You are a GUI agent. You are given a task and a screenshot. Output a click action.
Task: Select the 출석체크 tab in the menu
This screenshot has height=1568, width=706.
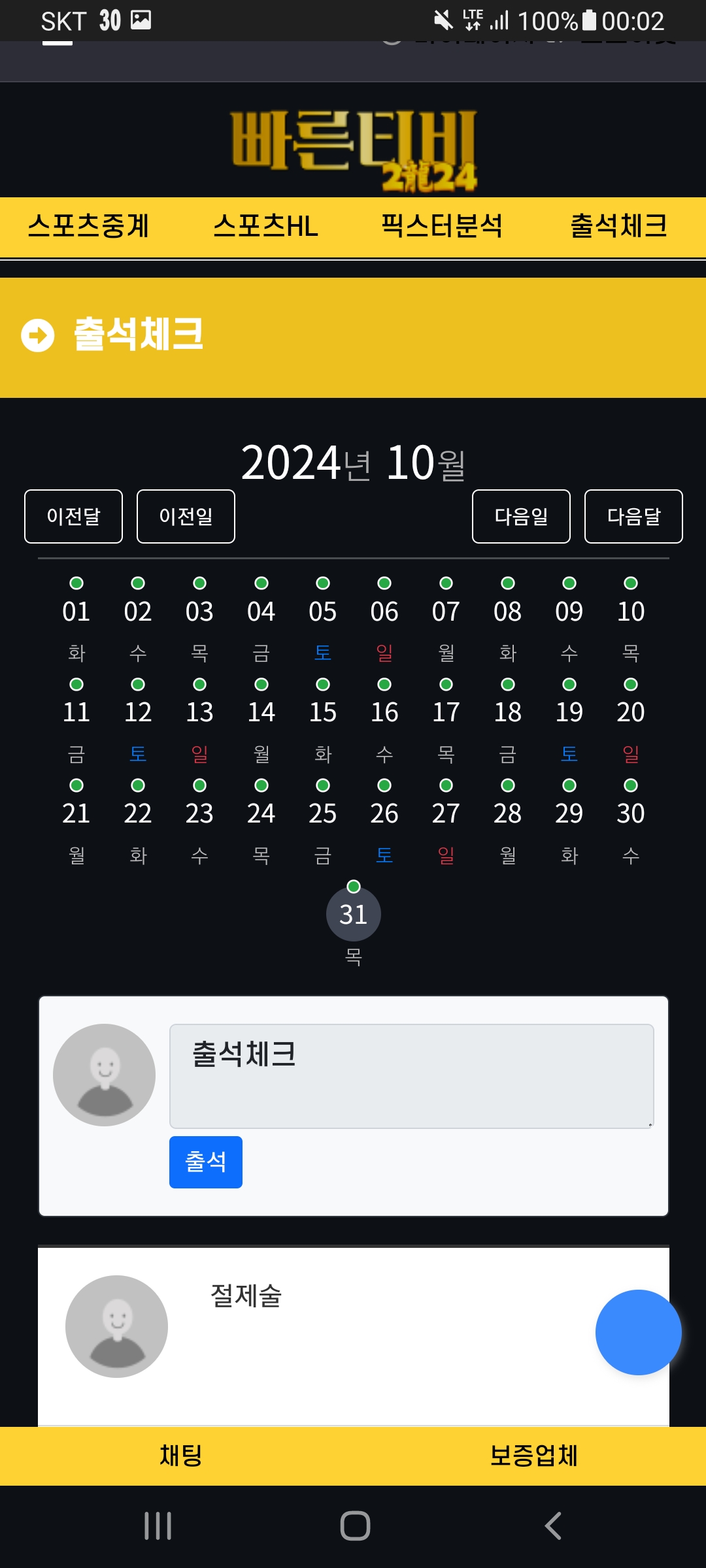tap(618, 226)
